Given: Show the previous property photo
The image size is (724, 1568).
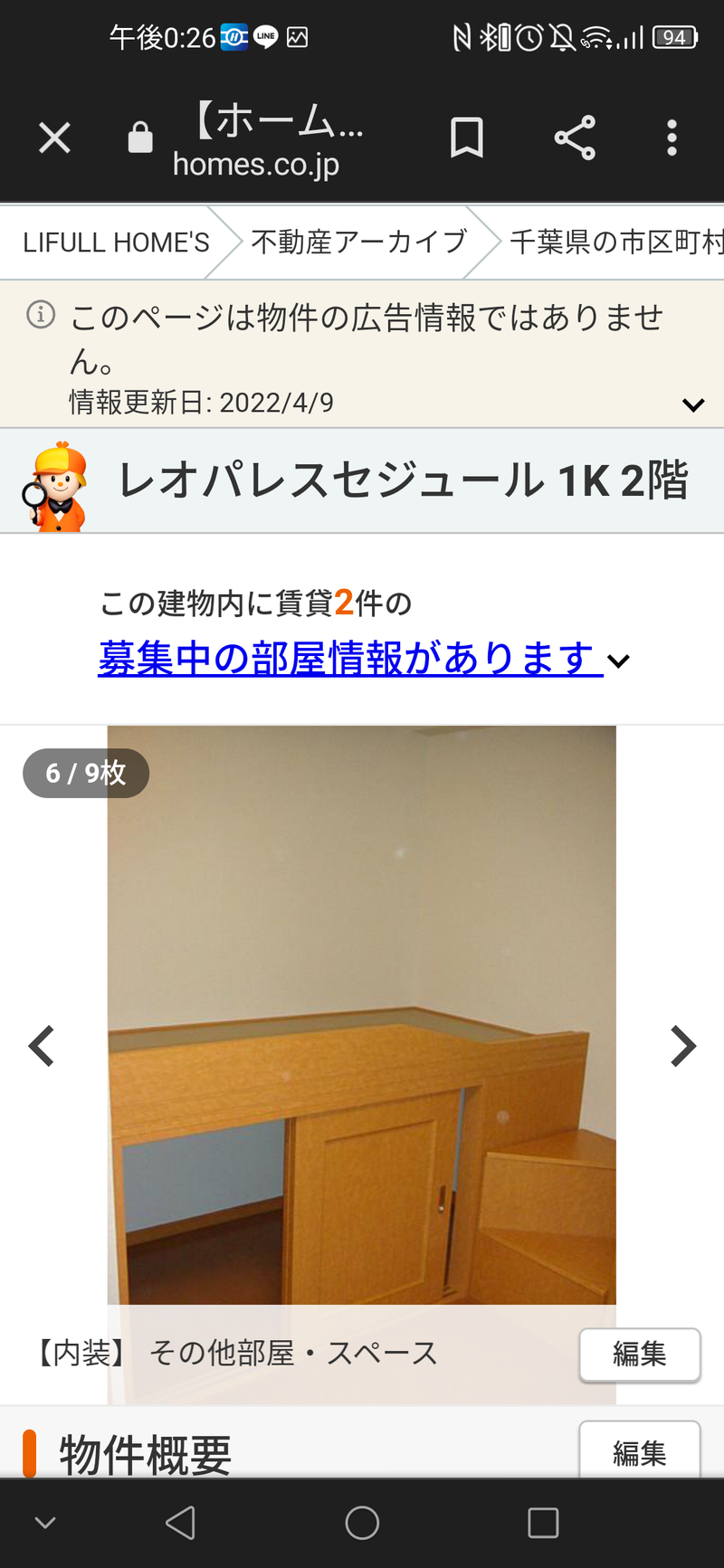Looking at the screenshot, I should [x=42, y=1047].
